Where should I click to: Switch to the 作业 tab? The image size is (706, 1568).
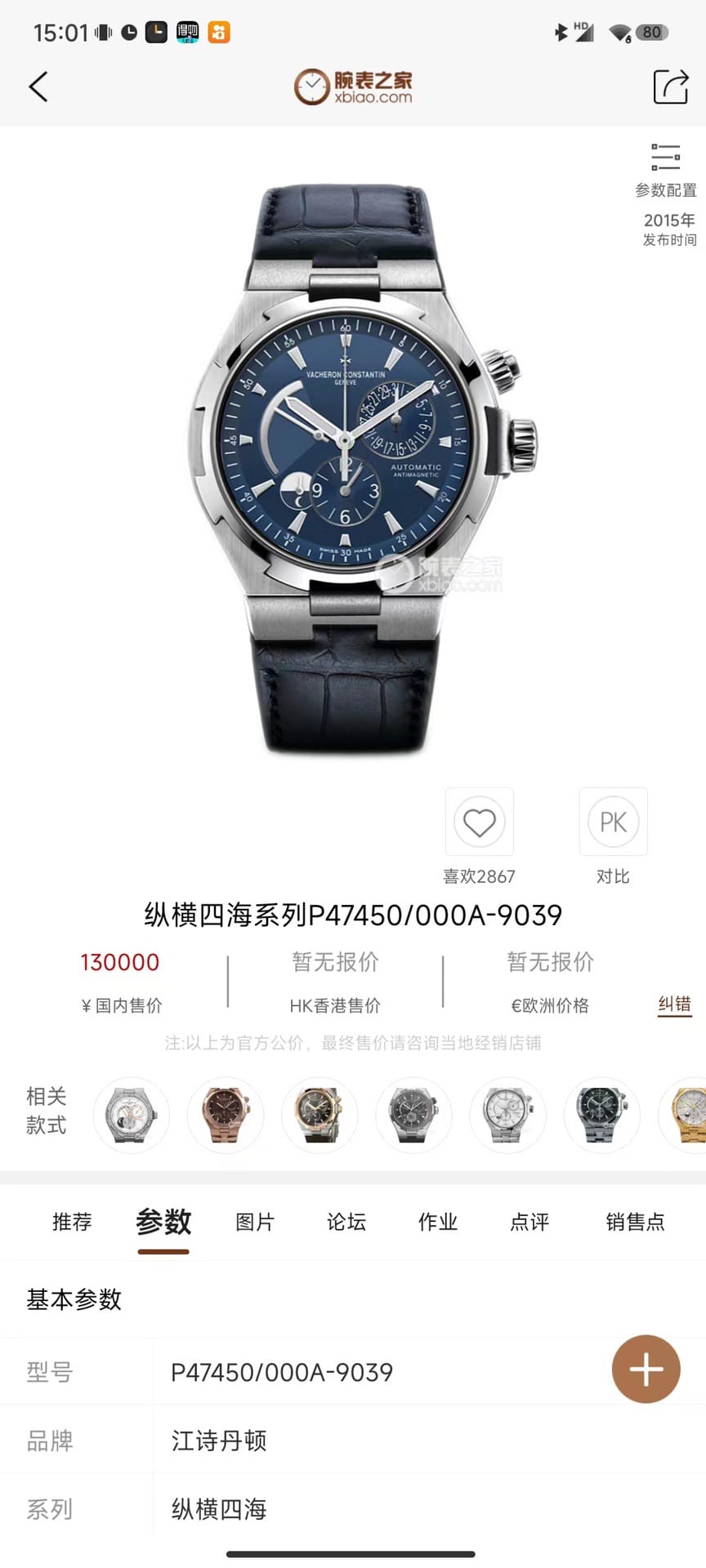438,1222
